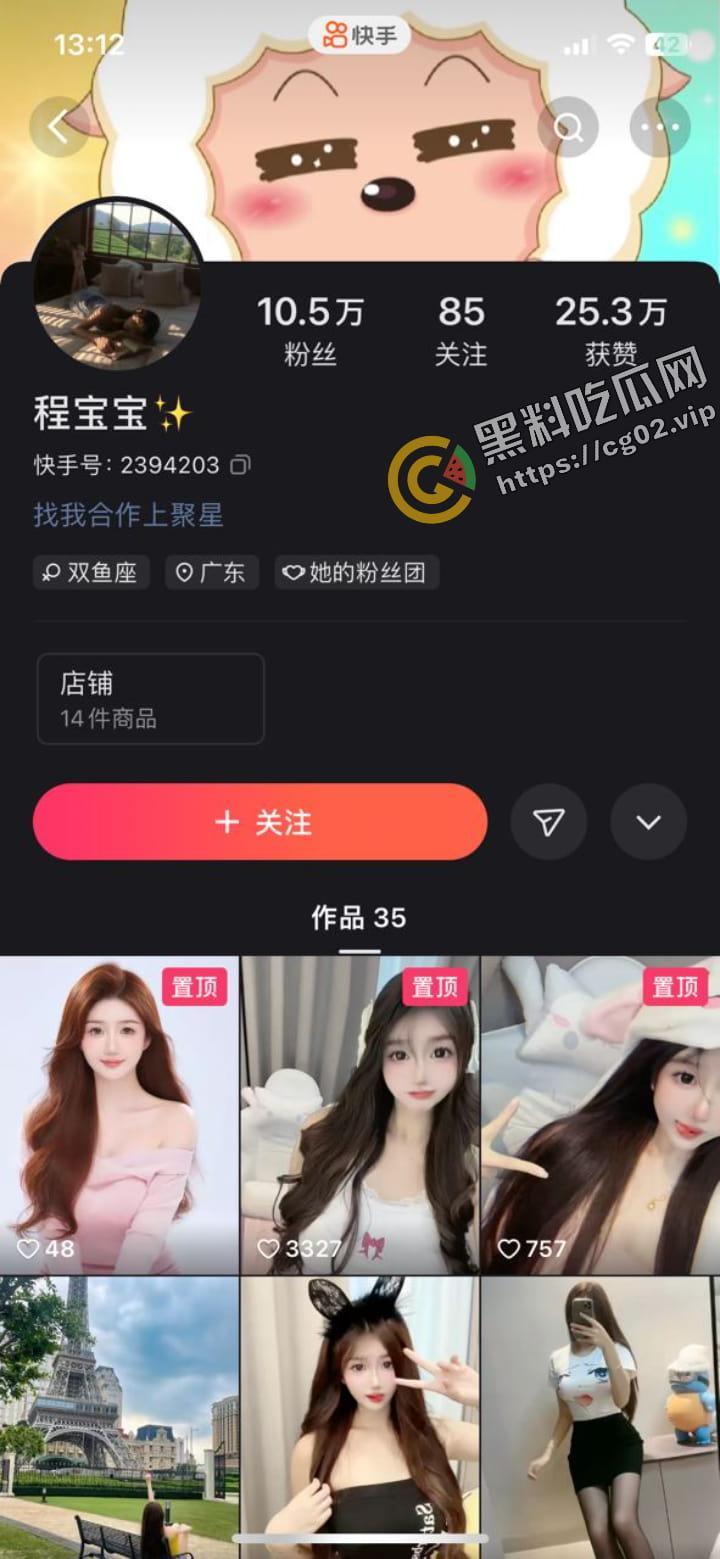This screenshot has width=720, height=1559.
Task: Tap the 广东 location chip
Action: click(211, 573)
